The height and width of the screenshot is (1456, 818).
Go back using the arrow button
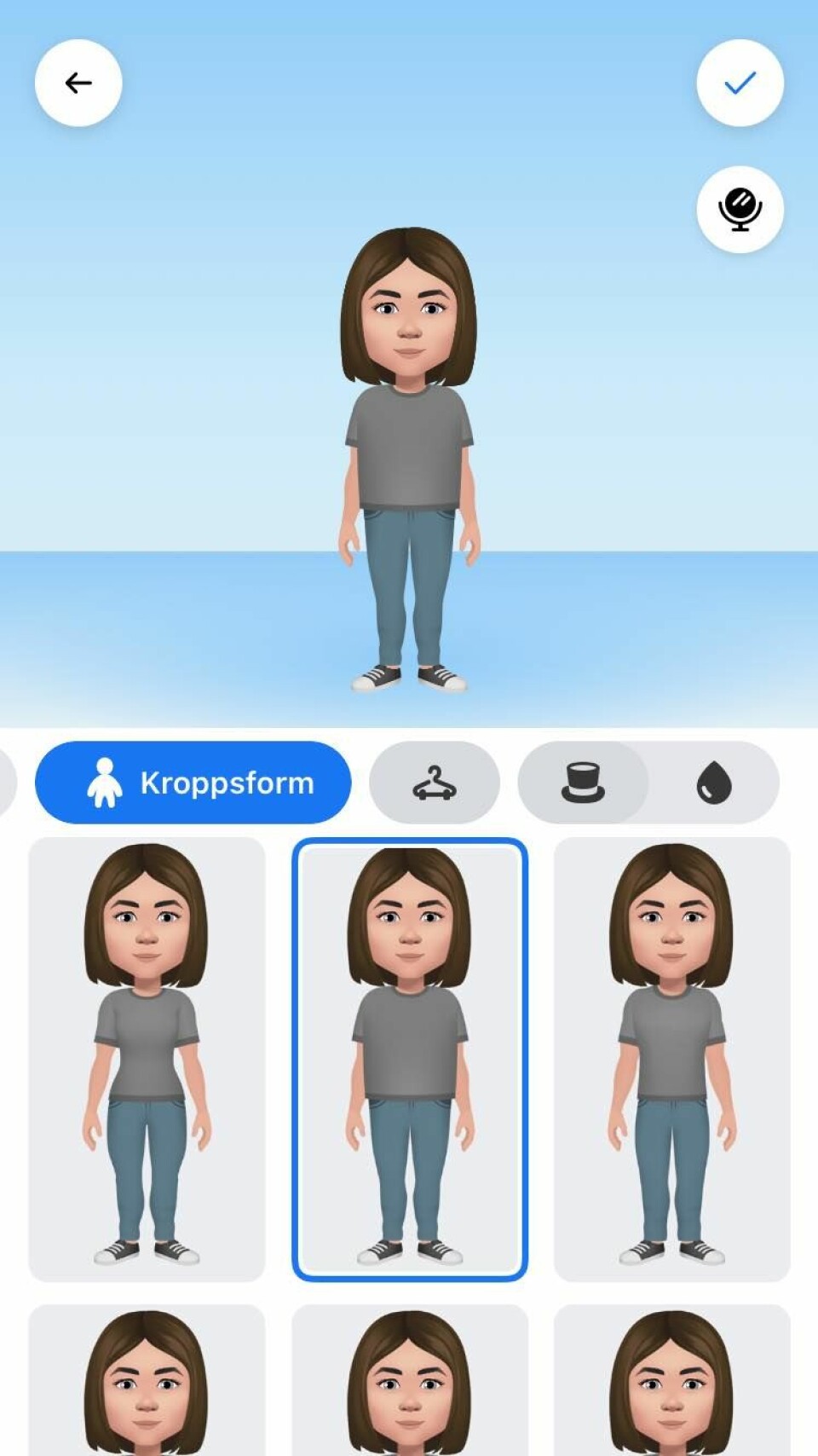[78, 83]
